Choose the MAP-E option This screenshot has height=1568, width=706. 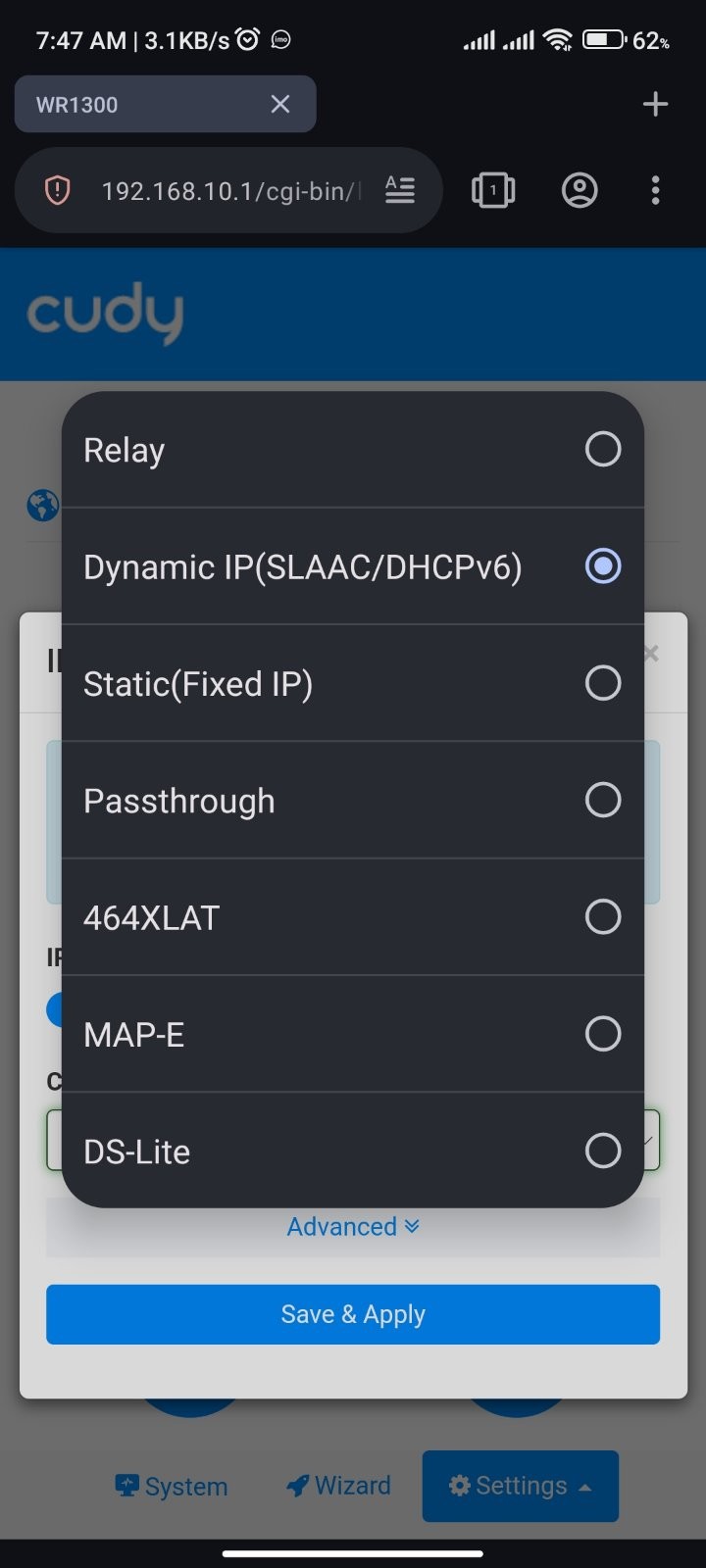[x=352, y=1034]
